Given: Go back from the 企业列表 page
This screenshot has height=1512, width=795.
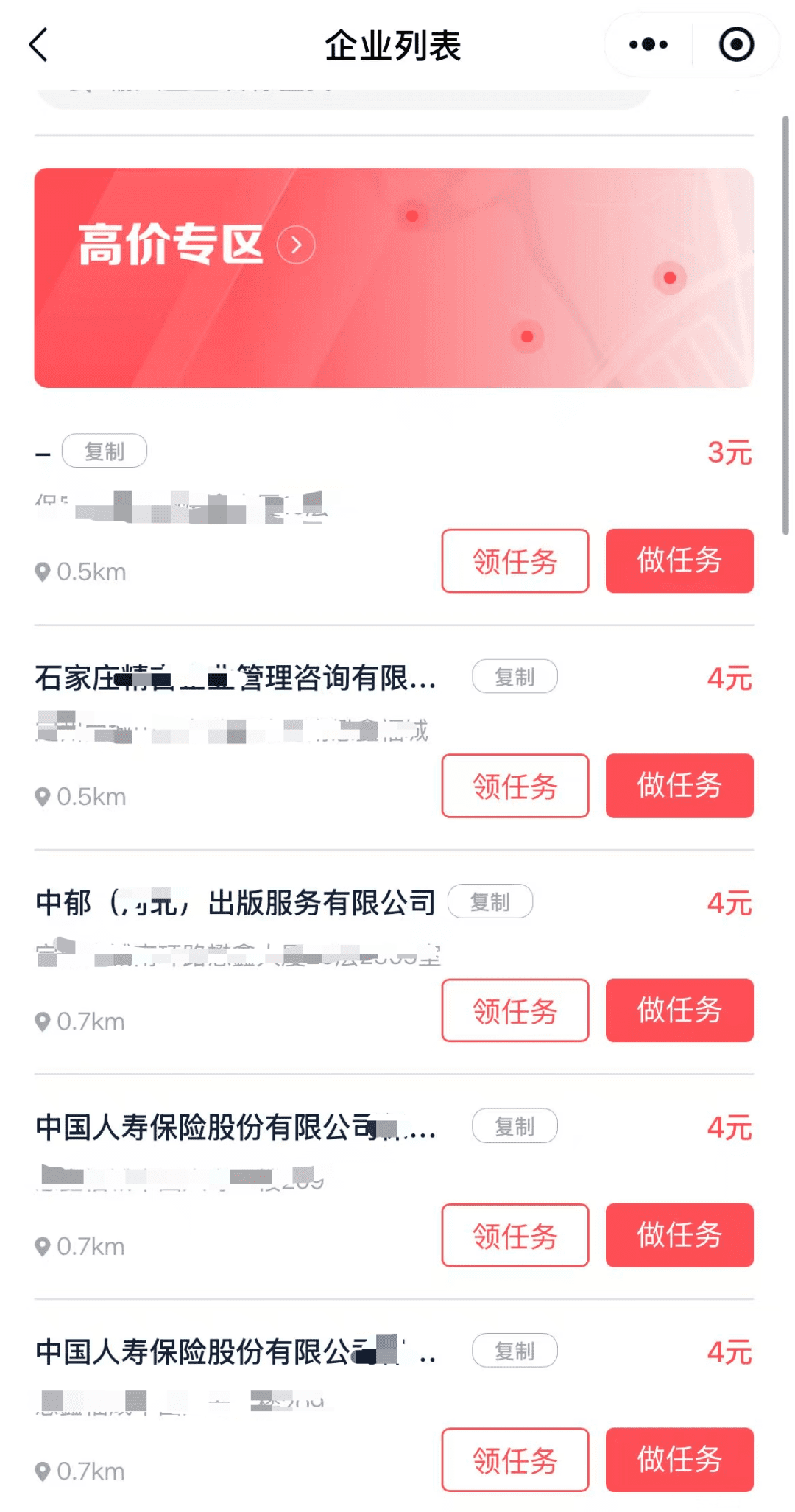Looking at the screenshot, I should pos(38,45).
